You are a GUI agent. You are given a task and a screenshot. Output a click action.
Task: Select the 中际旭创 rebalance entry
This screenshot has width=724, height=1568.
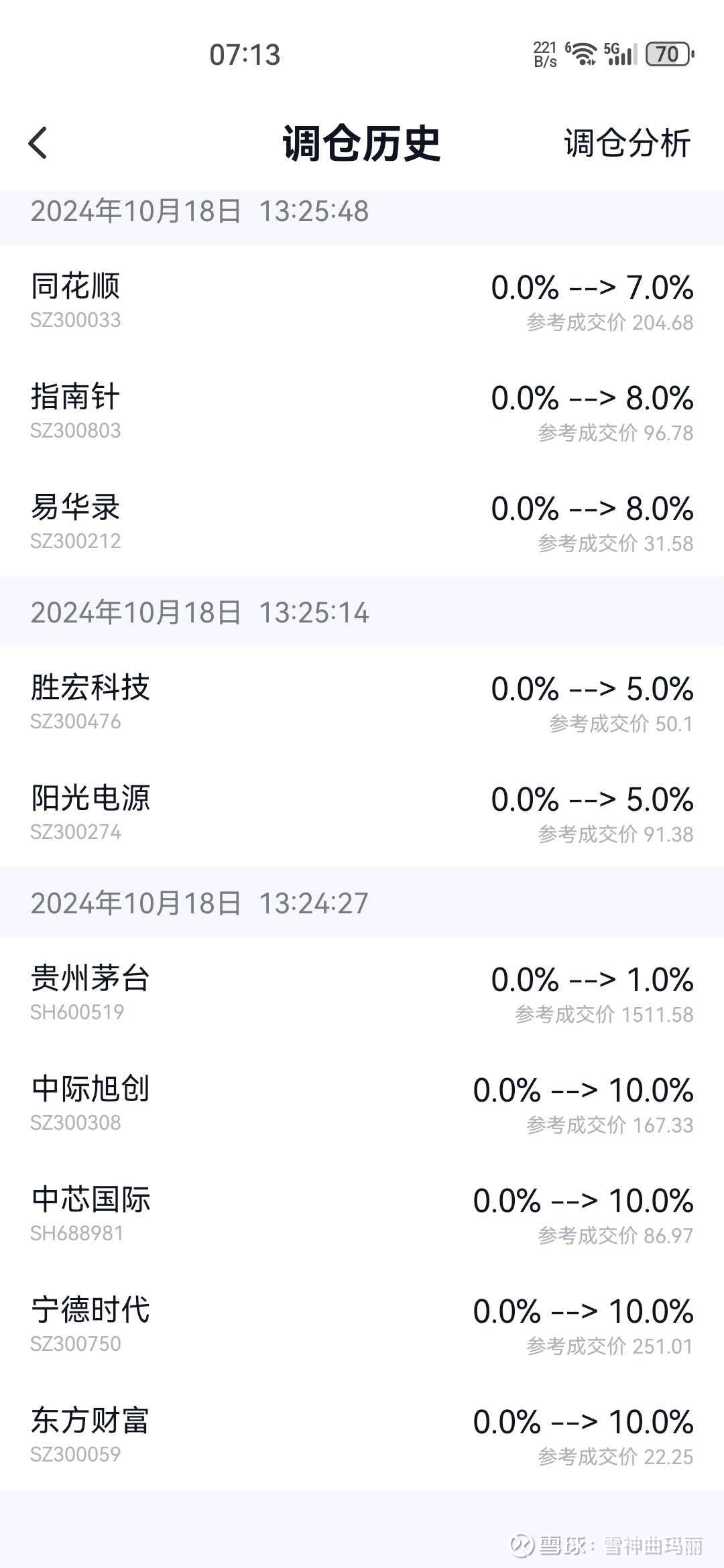[362, 1104]
